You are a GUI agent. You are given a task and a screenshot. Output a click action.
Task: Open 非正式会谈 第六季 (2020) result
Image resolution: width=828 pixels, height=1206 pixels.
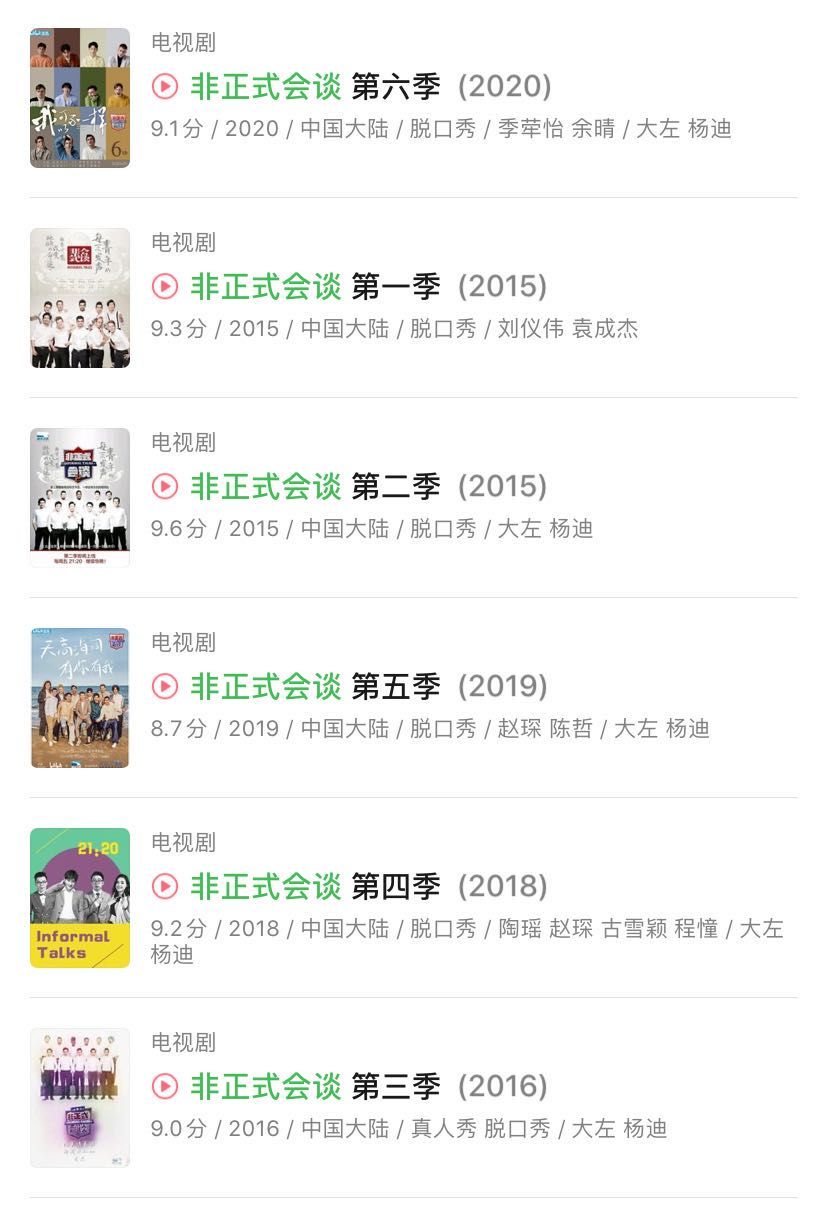350,87
